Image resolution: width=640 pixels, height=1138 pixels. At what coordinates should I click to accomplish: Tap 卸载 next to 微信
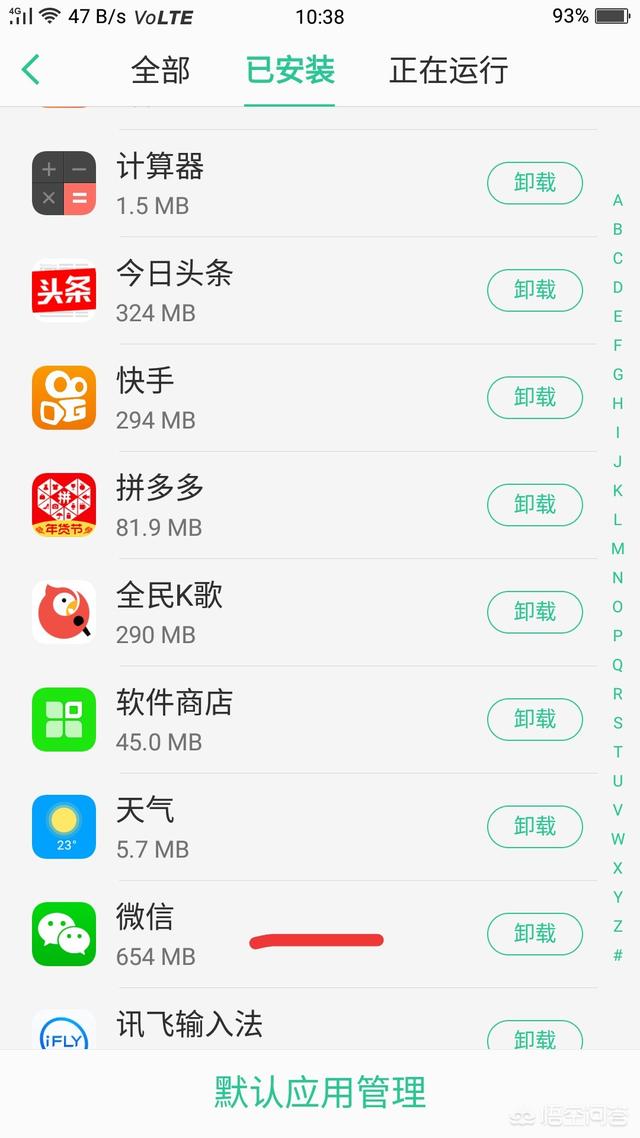tap(534, 933)
